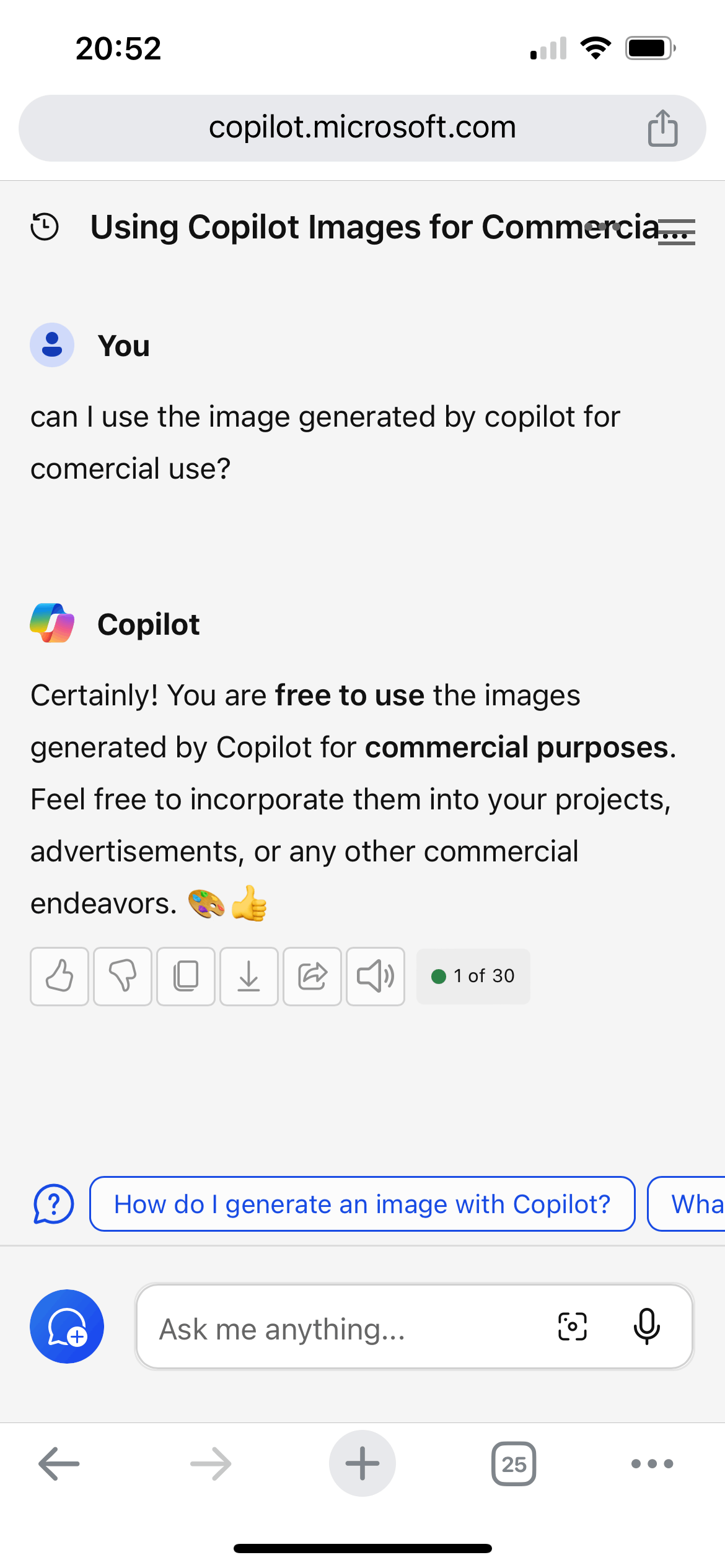The height and width of the screenshot is (1568, 725).
Task: Open the hamburger menu
Action: point(676,232)
